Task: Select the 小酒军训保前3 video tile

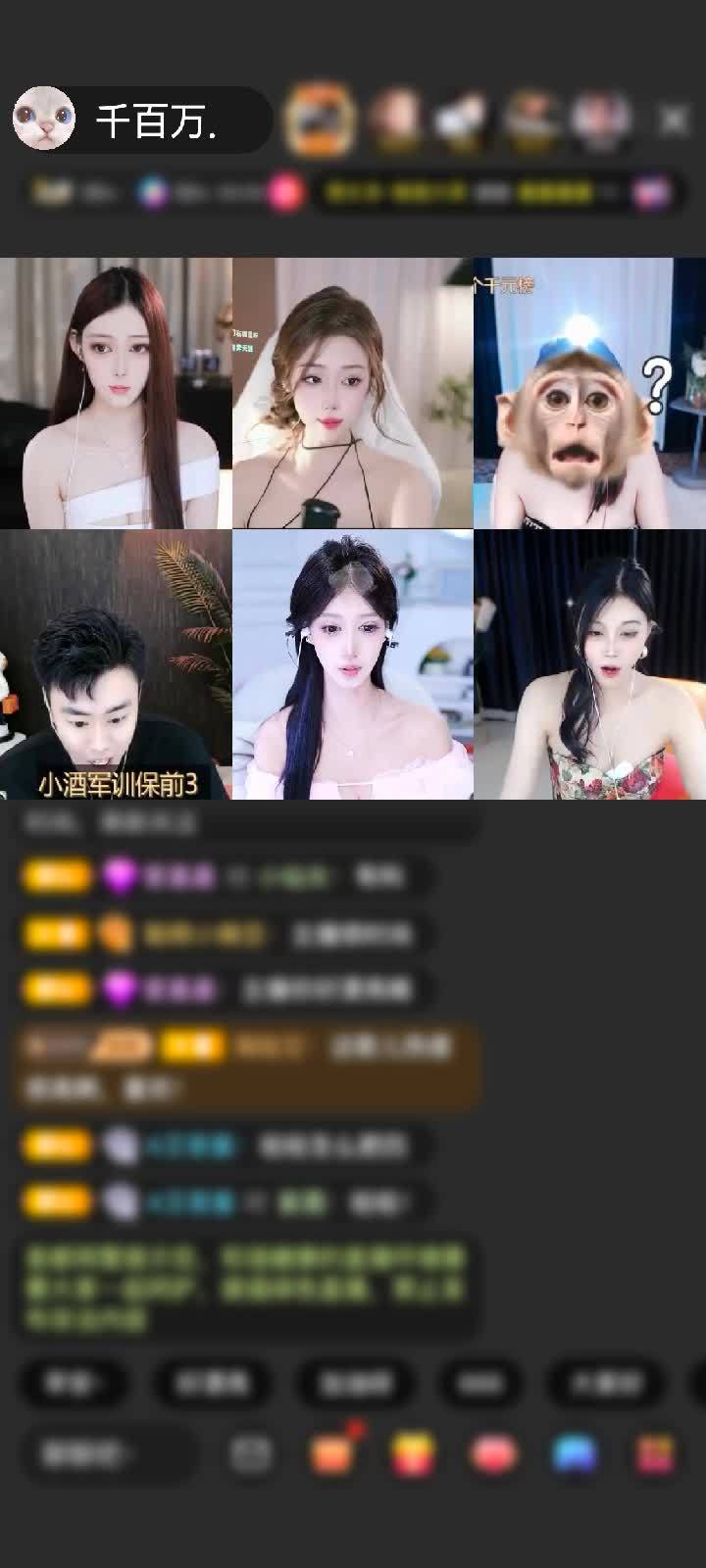Action: (116, 664)
